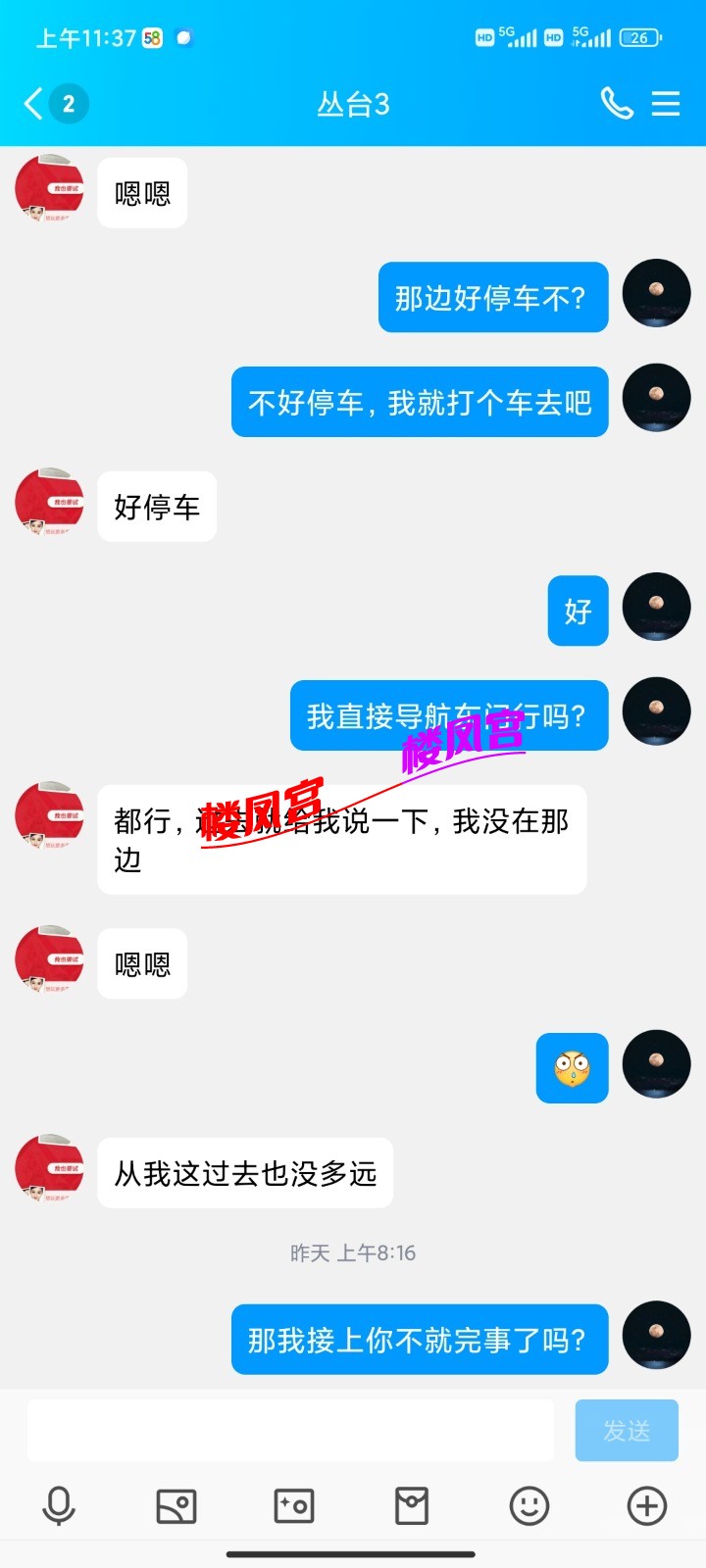This screenshot has height=1568, width=706.
Task: Select the shocked-face sticker in chat
Action: point(572,1067)
